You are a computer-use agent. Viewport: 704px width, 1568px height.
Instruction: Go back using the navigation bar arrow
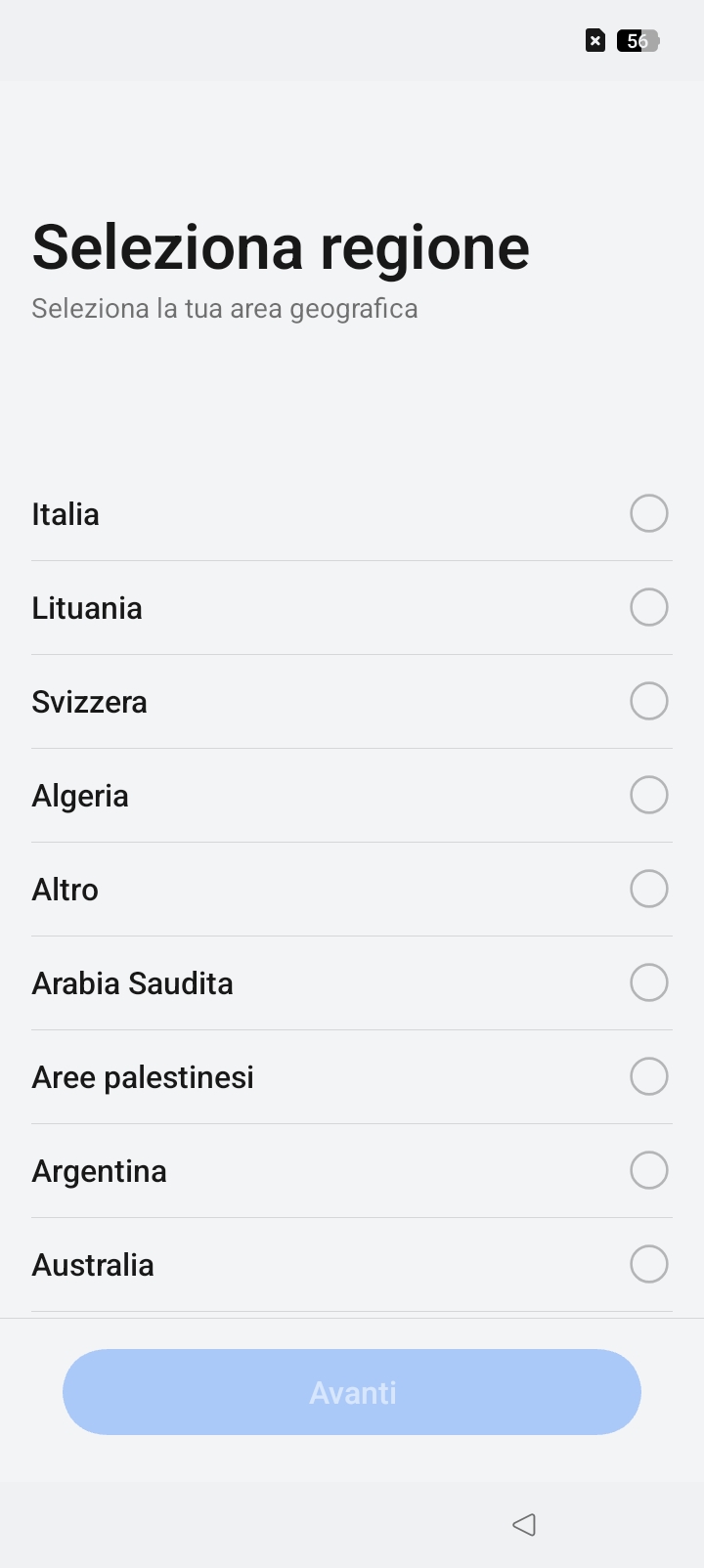point(524,1524)
